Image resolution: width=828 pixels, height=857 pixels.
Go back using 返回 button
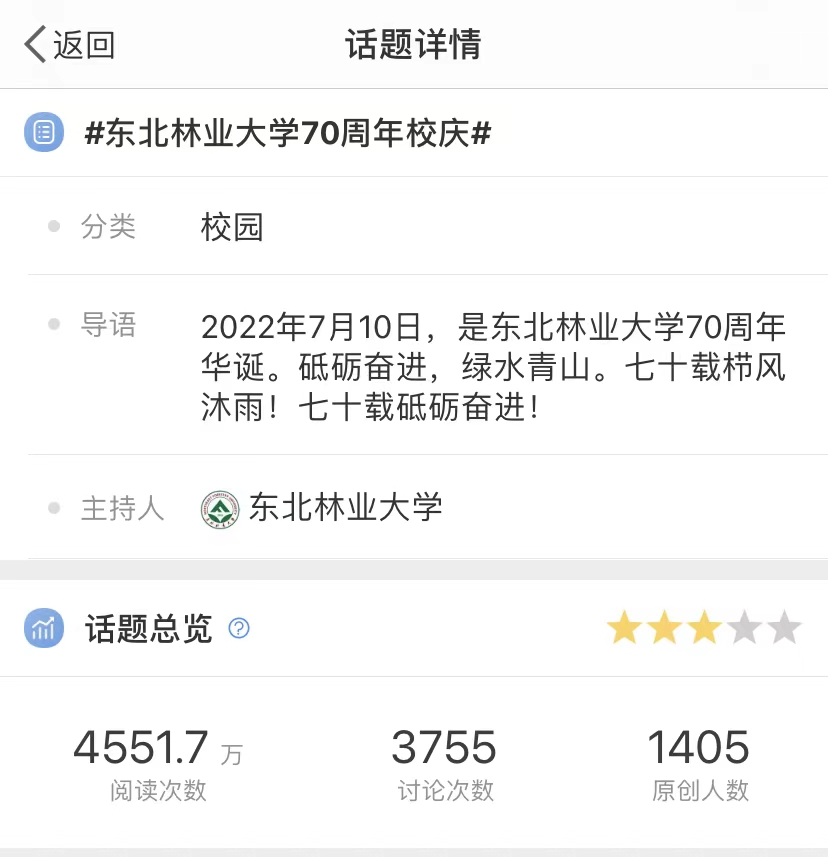[x=70, y=45]
